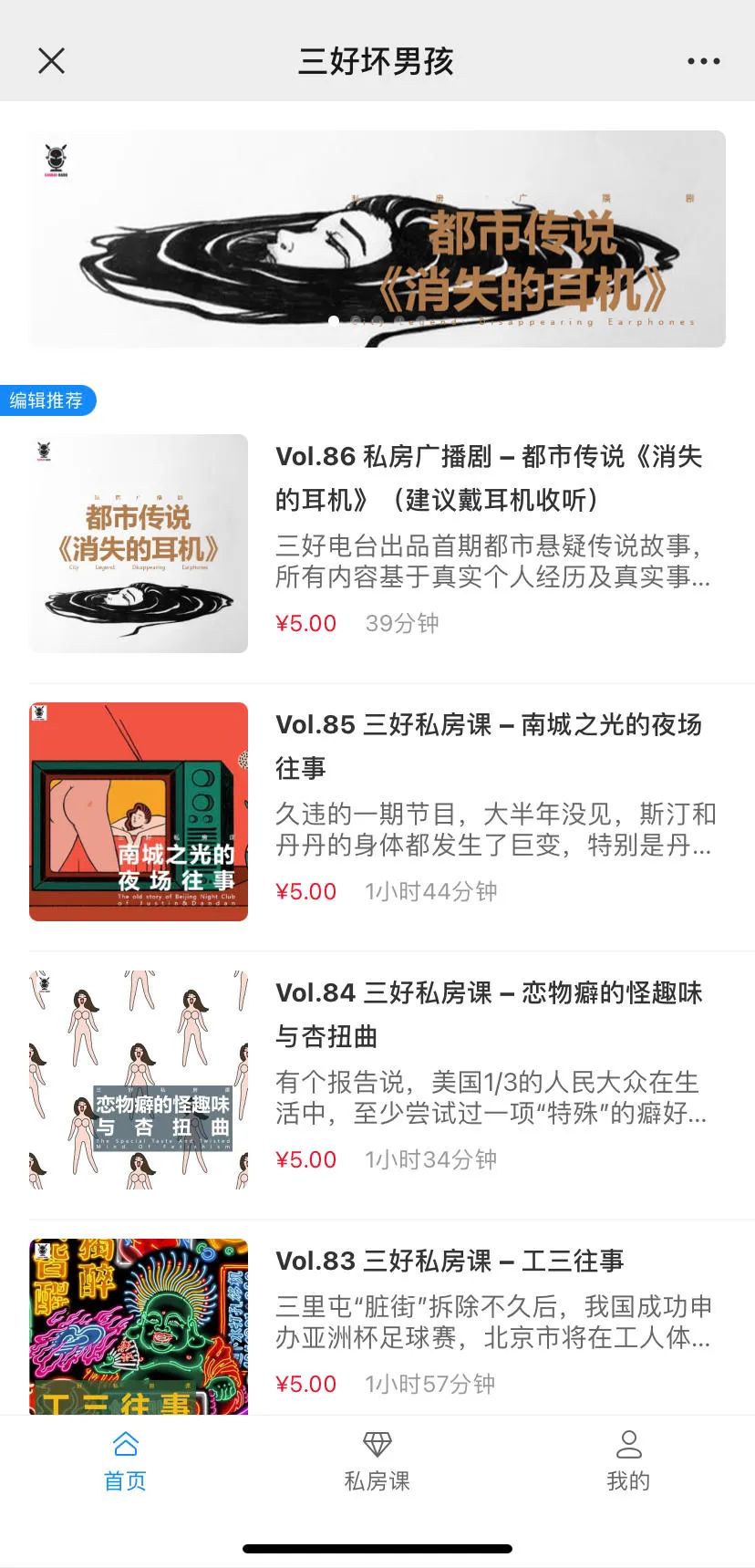Viewport: 755px width, 1568px height.
Task: Close the 三好坏男孩 page
Action: (51, 61)
